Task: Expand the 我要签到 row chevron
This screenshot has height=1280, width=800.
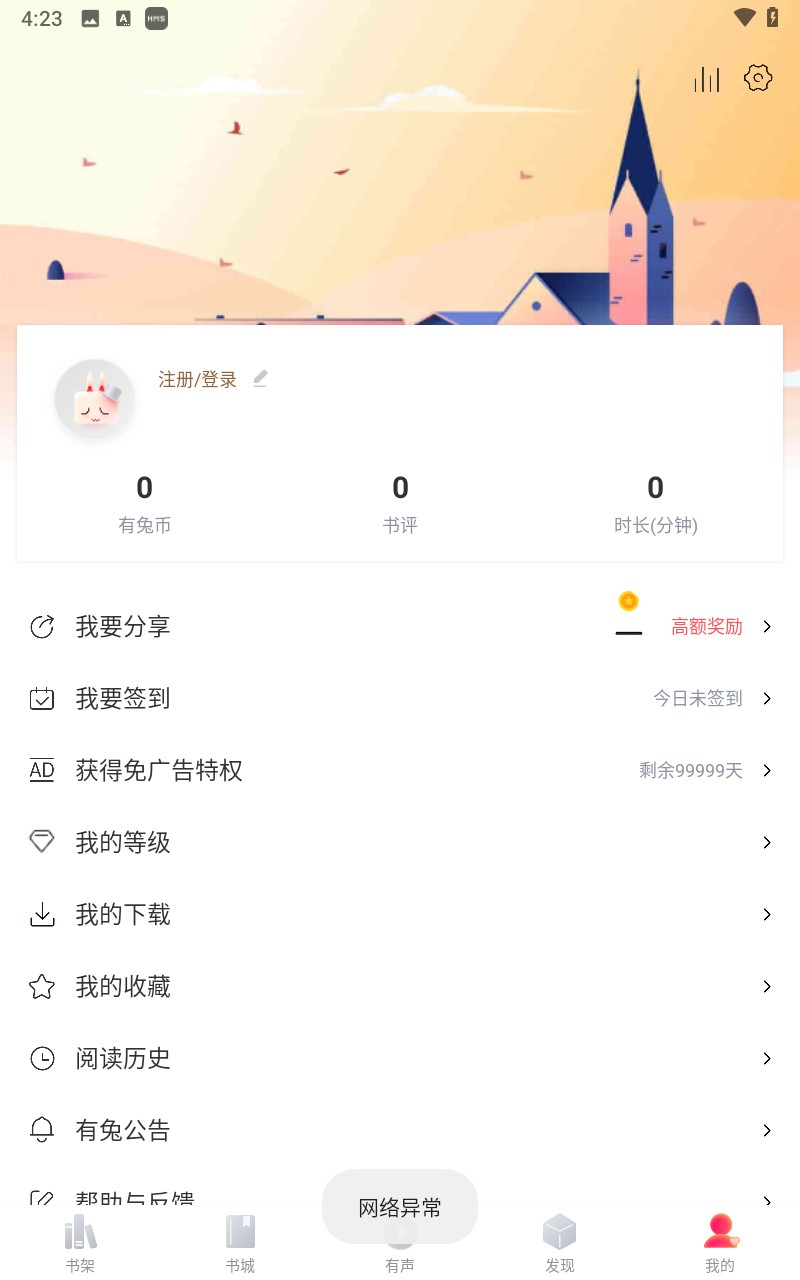Action: pyautogui.click(x=766, y=698)
